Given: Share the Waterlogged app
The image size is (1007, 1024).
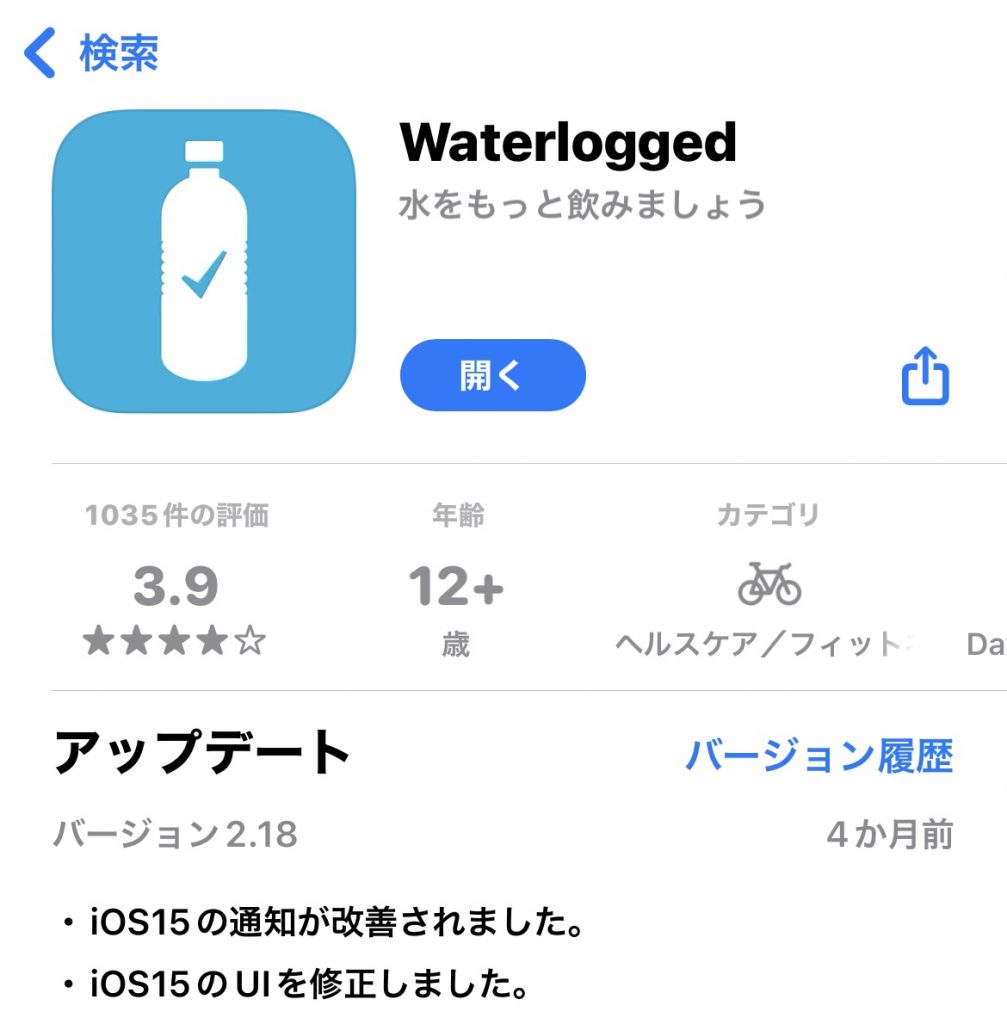Looking at the screenshot, I should tap(924, 376).
